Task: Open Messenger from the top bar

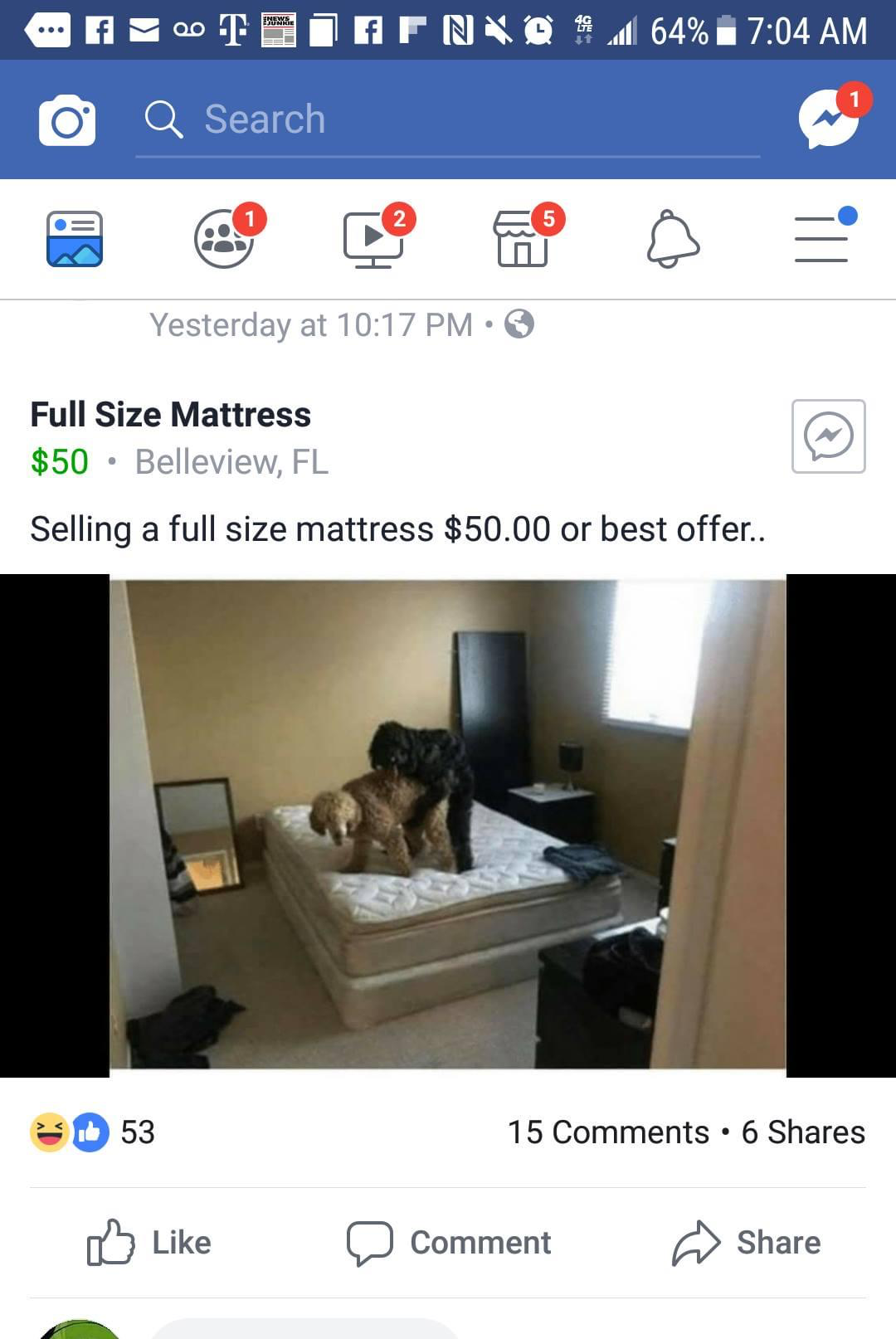Action: (x=829, y=119)
